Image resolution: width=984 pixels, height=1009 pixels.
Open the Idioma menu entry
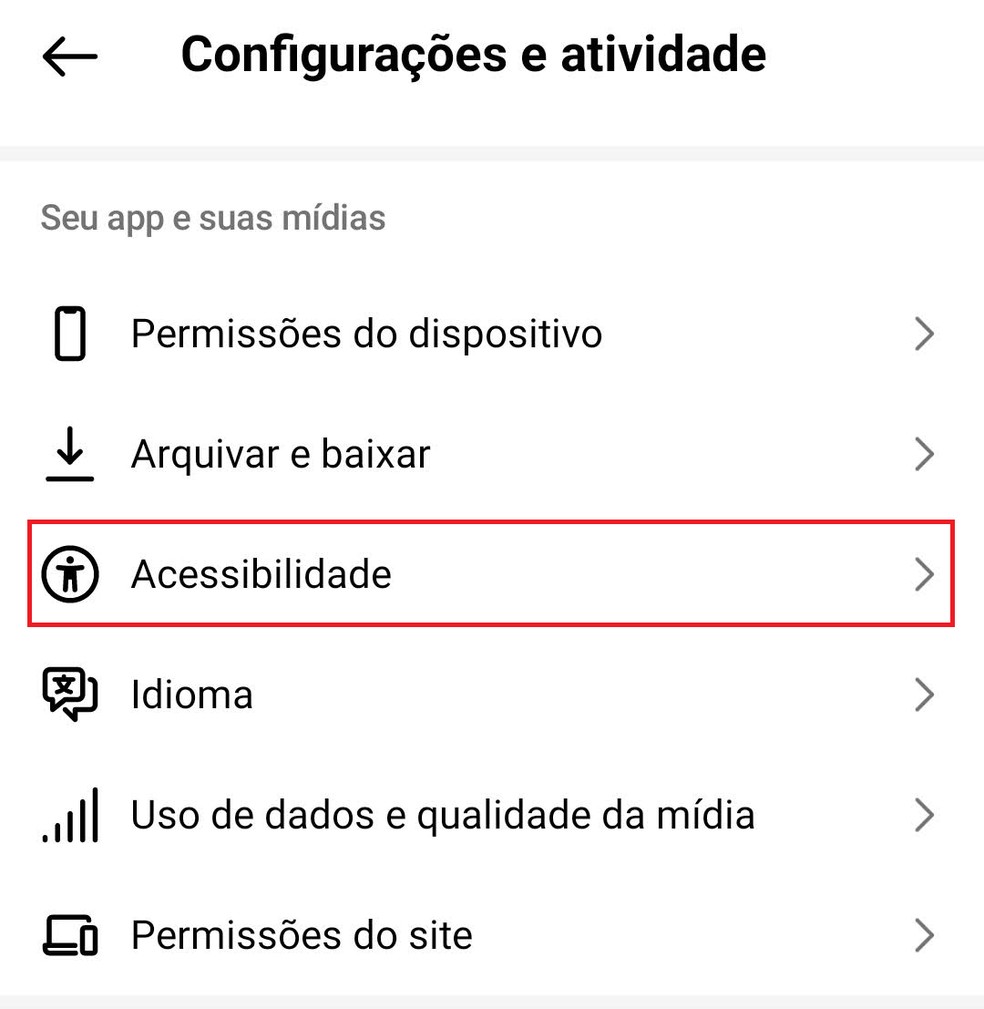tap(191, 694)
